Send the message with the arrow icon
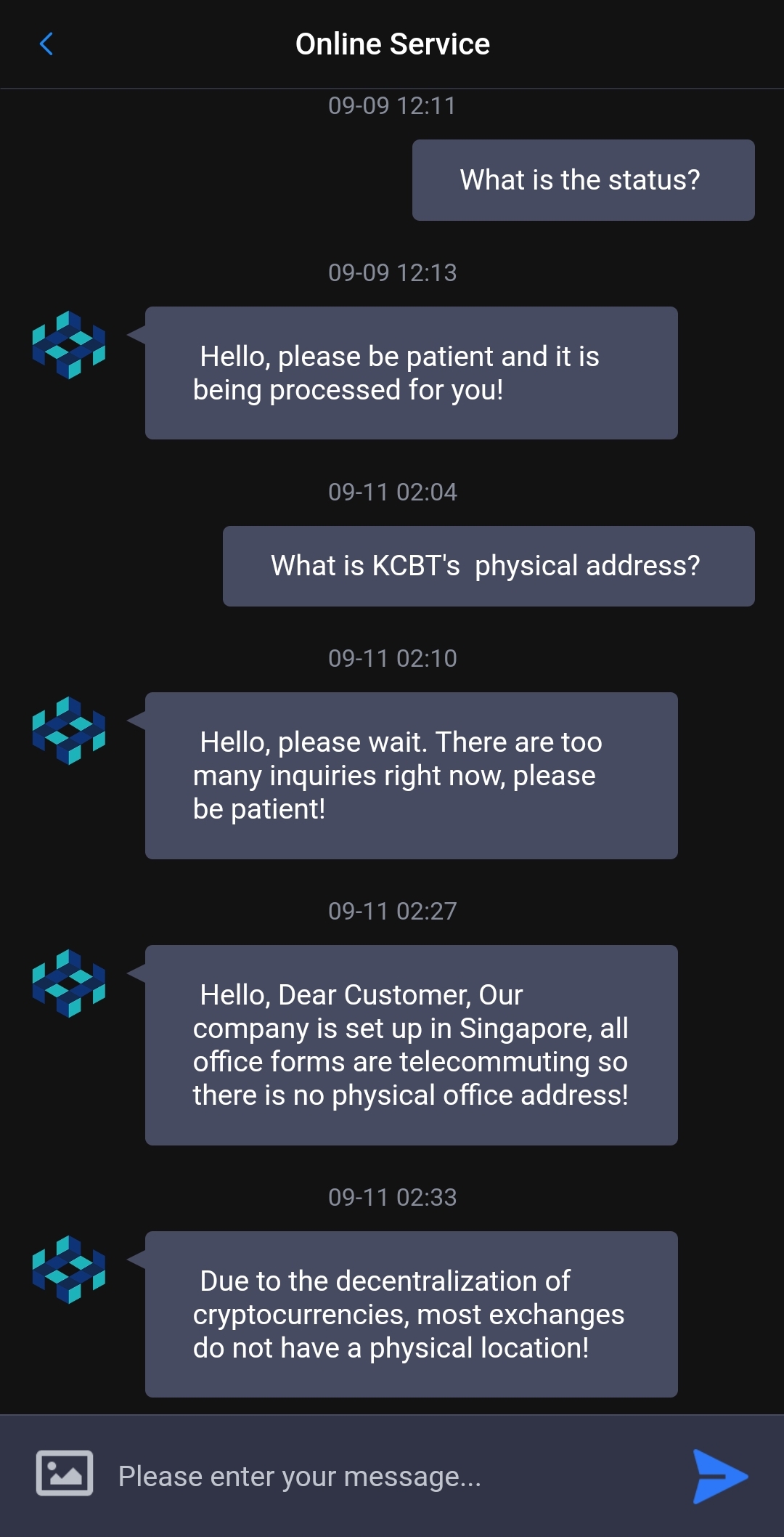 [x=719, y=1476]
